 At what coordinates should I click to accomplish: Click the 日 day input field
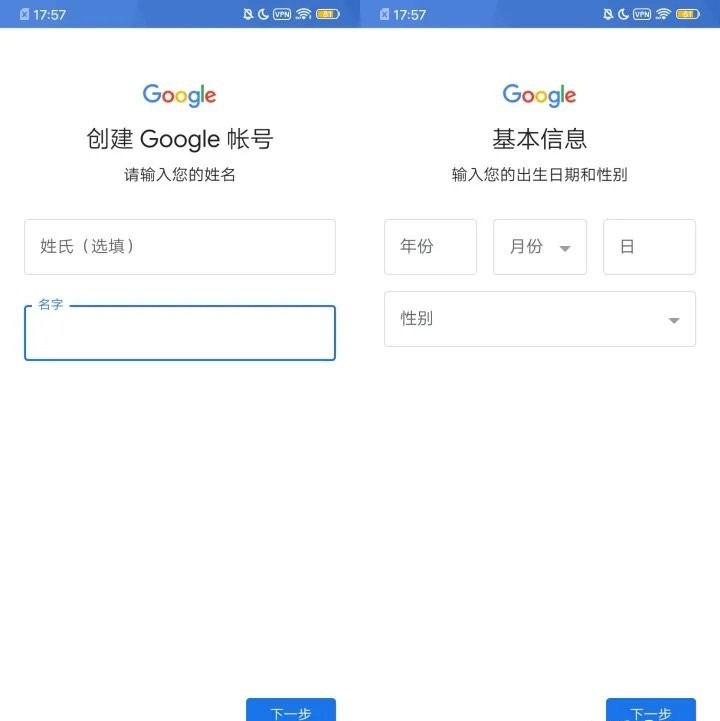click(649, 247)
